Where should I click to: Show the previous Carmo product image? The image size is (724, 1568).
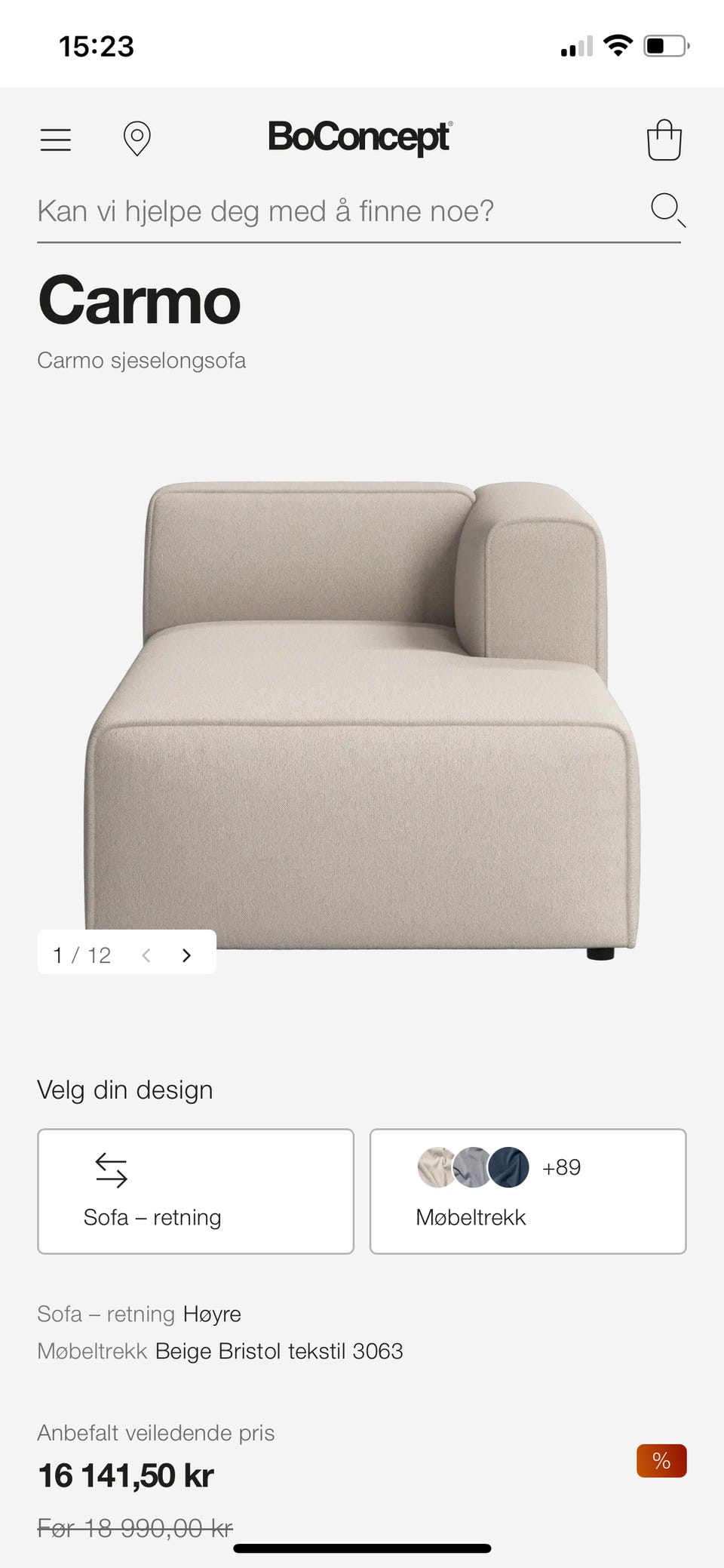(146, 955)
